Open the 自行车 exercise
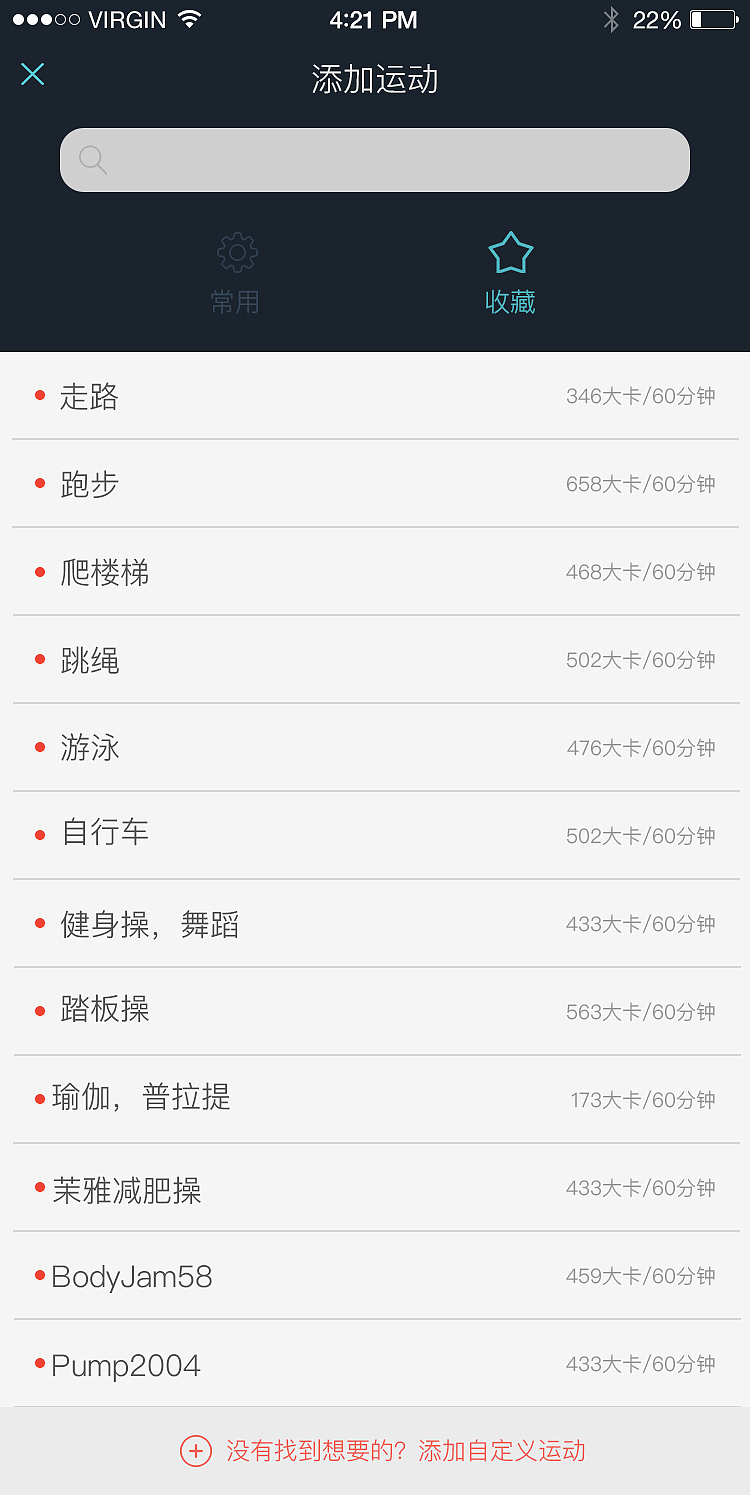The image size is (750, 1495). coord(375,835)
